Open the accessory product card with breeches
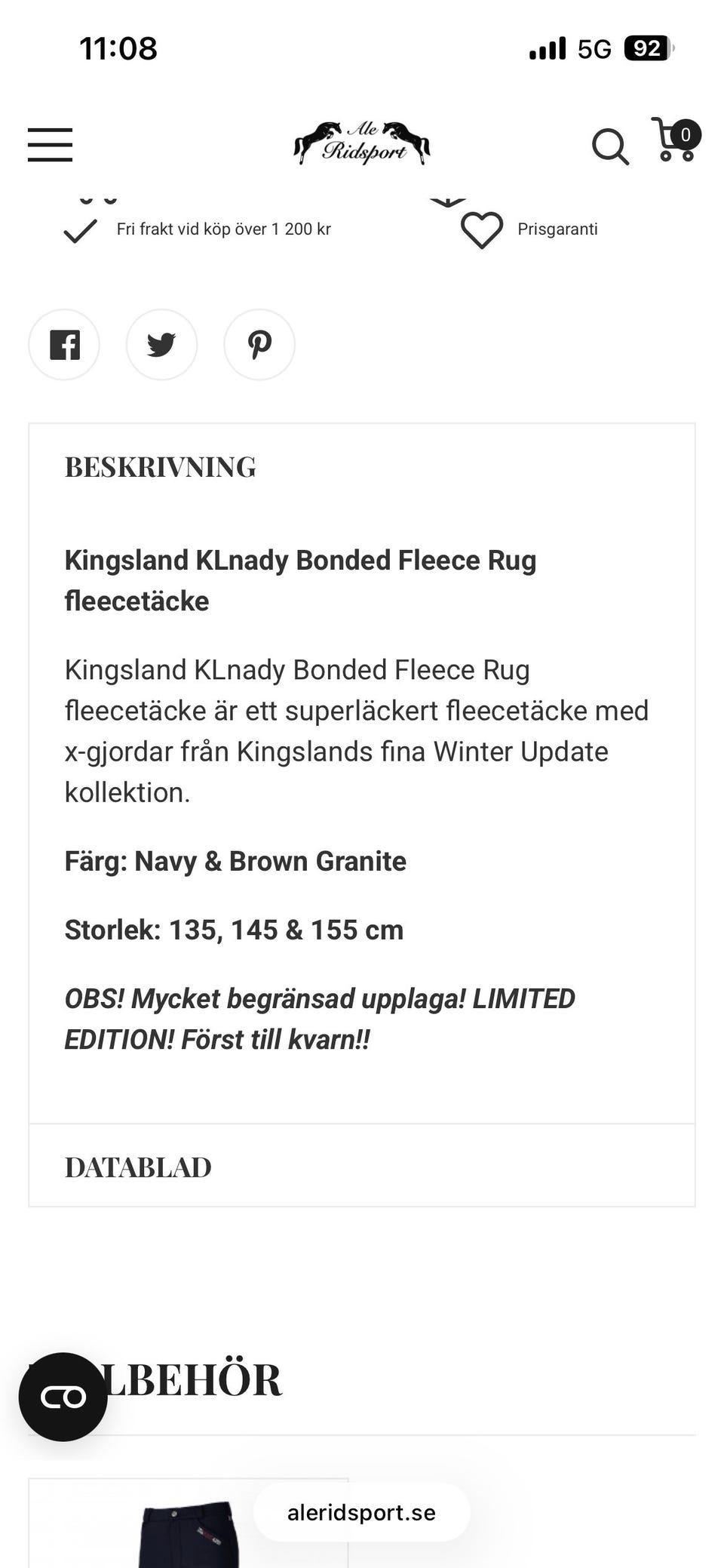The width and height of the screenshot is (724, 1568). (189, 1523)
